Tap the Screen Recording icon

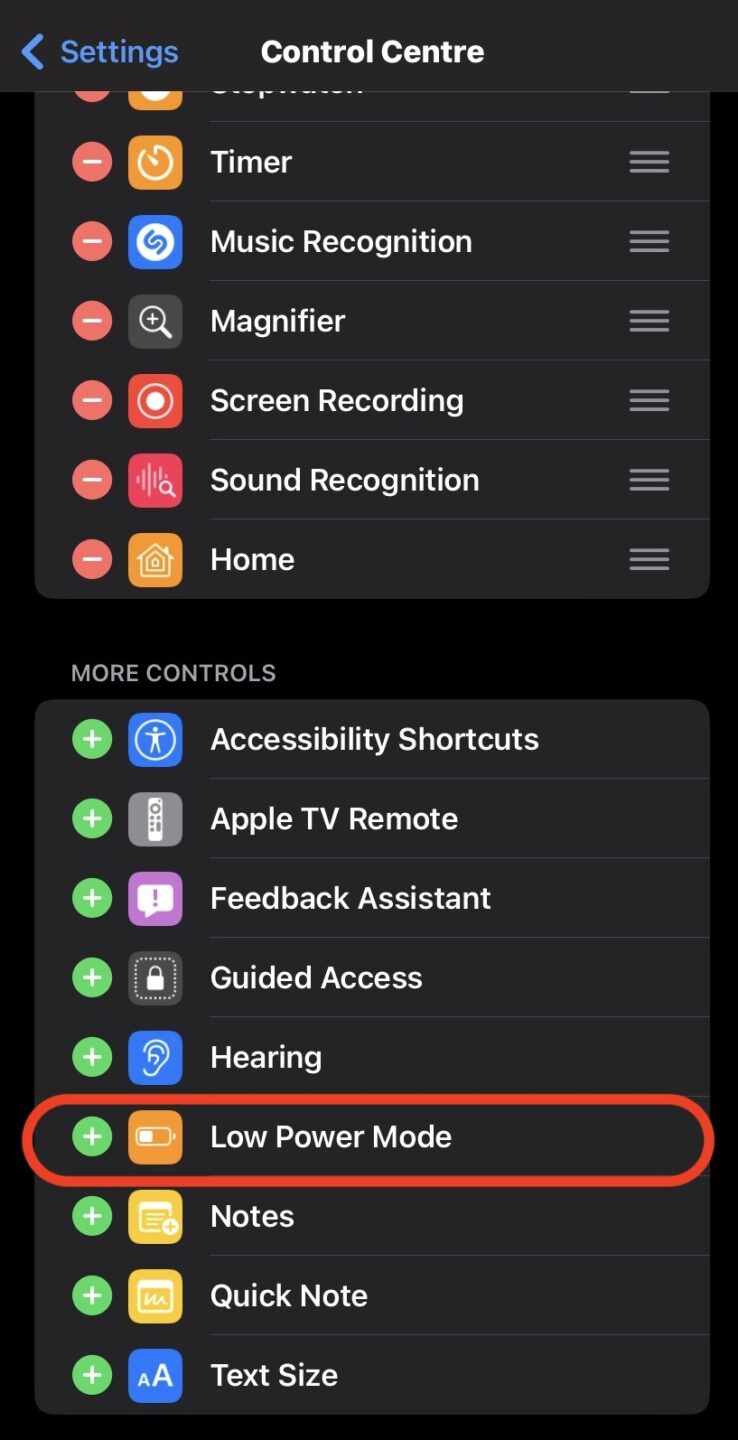(x=155, y=400)
